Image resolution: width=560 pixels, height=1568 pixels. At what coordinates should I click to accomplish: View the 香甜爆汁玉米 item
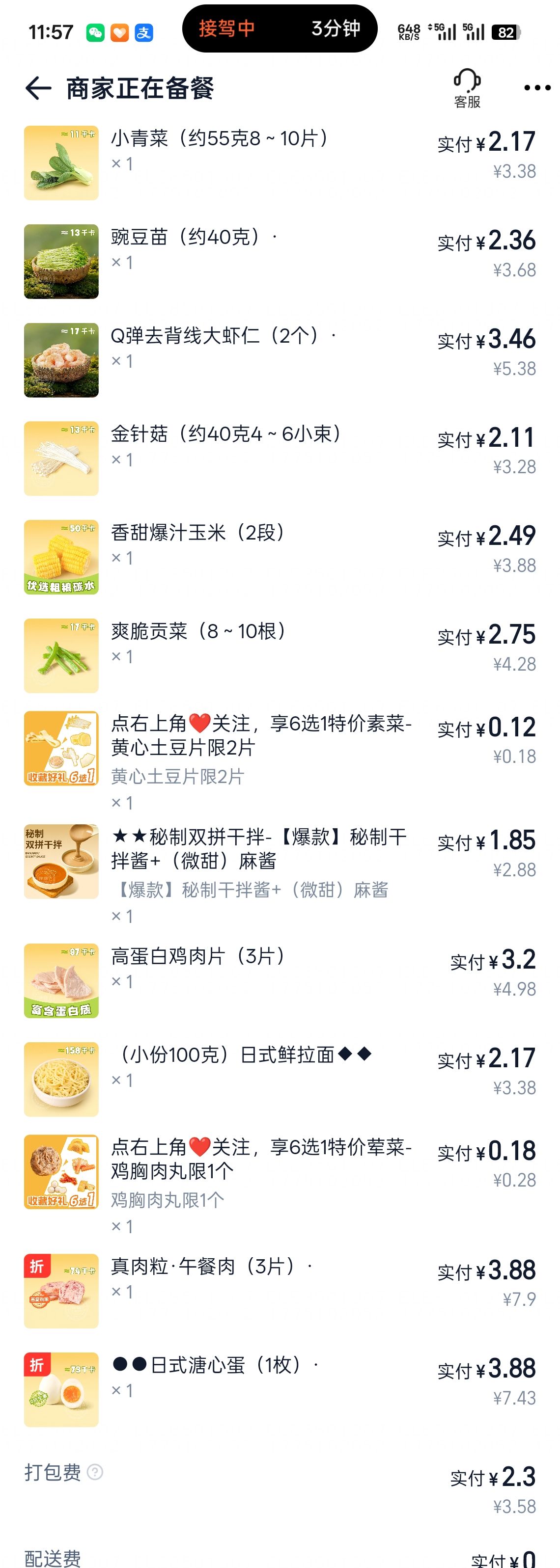[198, 533]
